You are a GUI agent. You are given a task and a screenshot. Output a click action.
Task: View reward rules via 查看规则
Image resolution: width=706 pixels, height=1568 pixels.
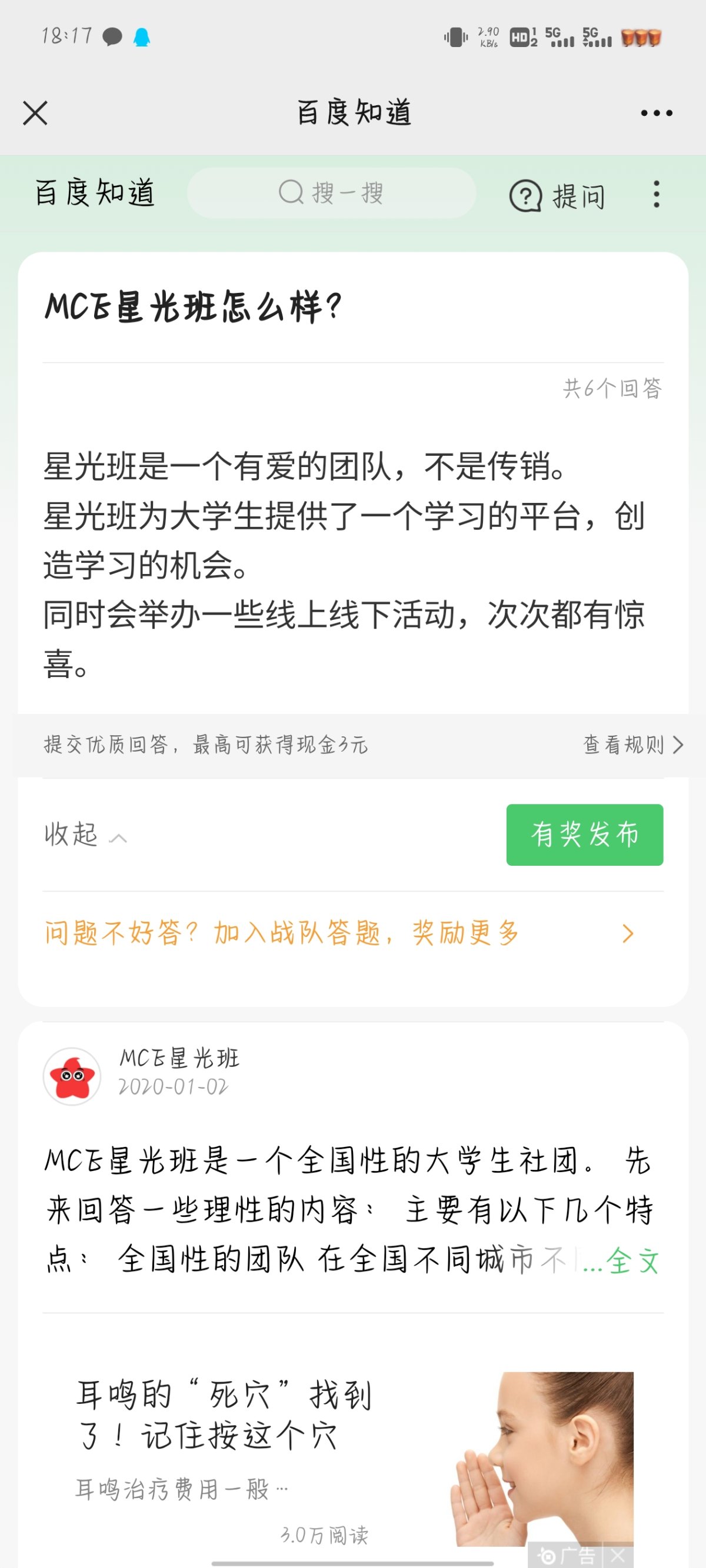pyautogui.click(x=632, y=745)
